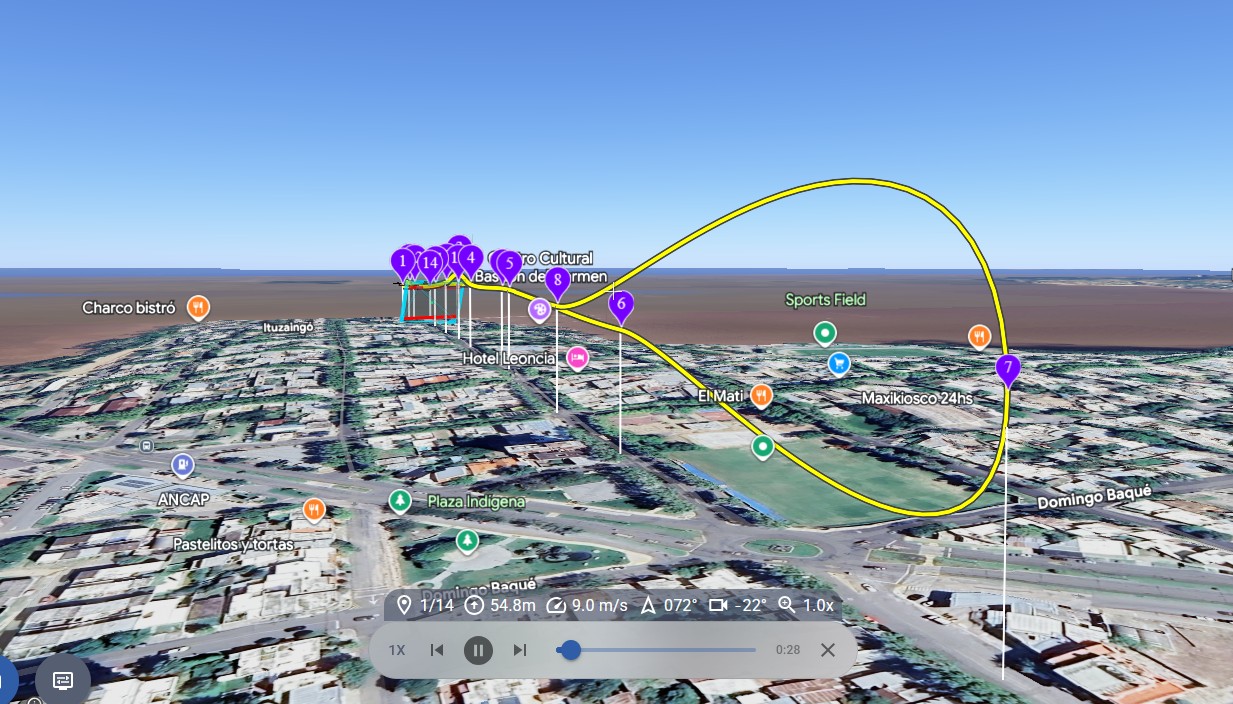Image resolution: width=1233 pixels, height=704 pixels.
Task: Pause the flight path playback
Action: [478, 650]
